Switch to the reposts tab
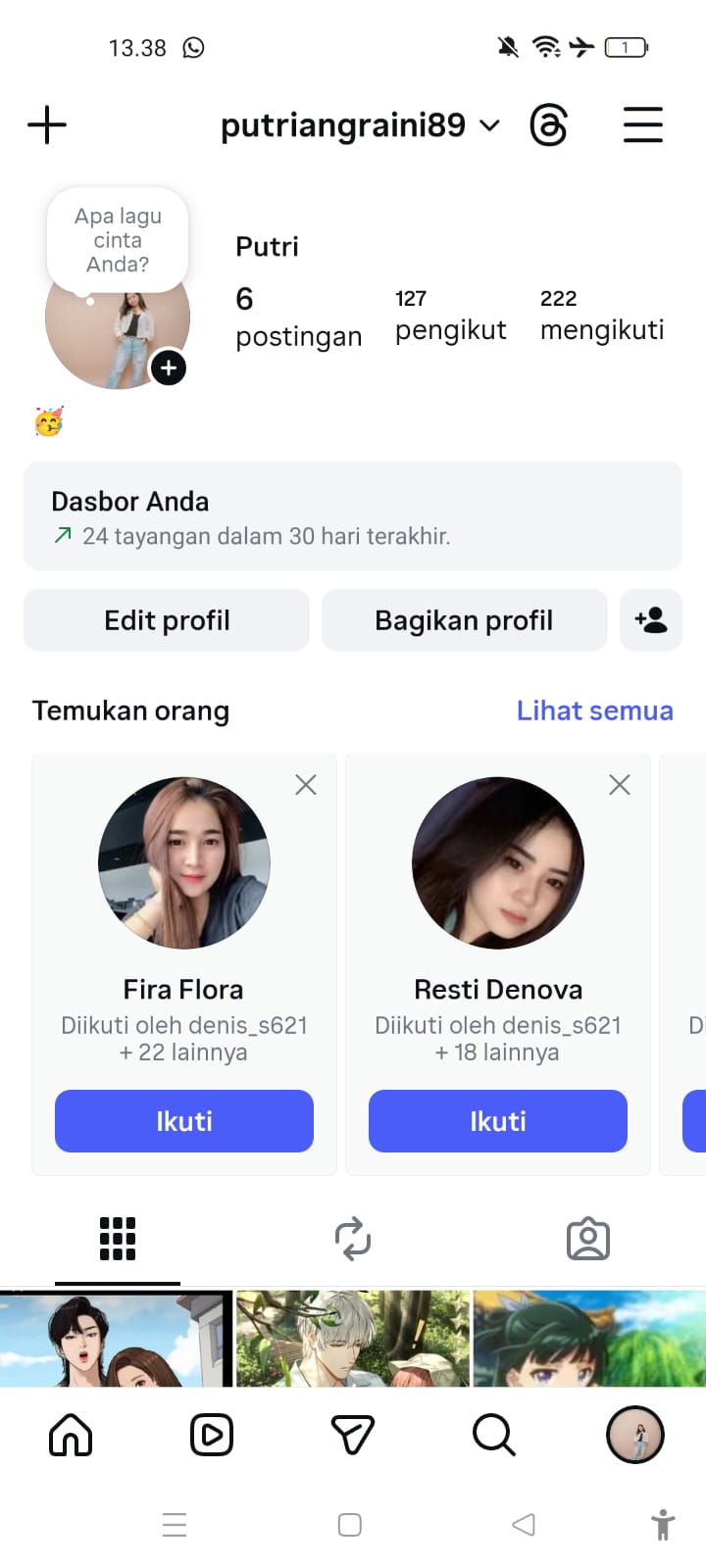706x1568 pixels. (353, 1239)
